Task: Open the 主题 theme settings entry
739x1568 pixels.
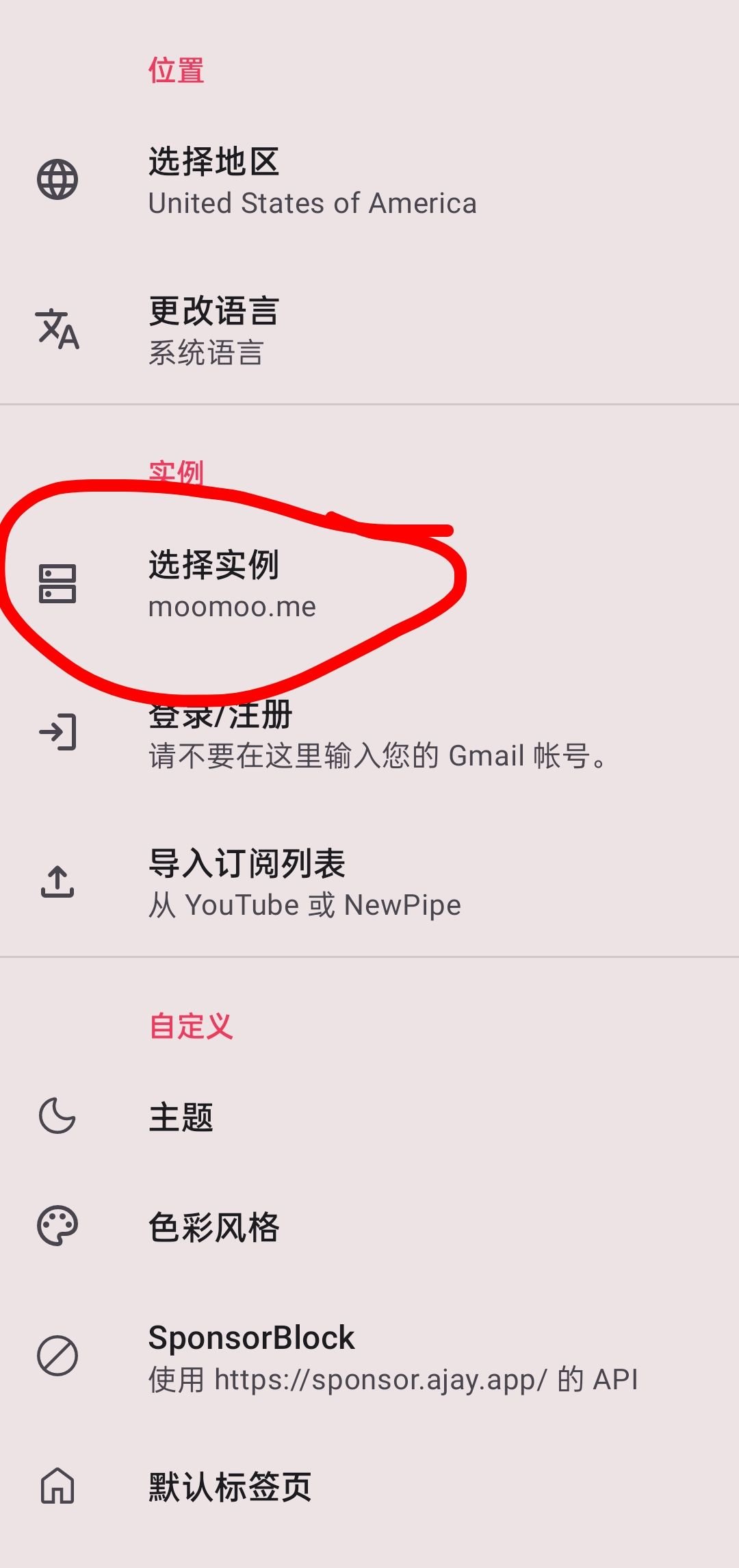Action: point(181,1117)
